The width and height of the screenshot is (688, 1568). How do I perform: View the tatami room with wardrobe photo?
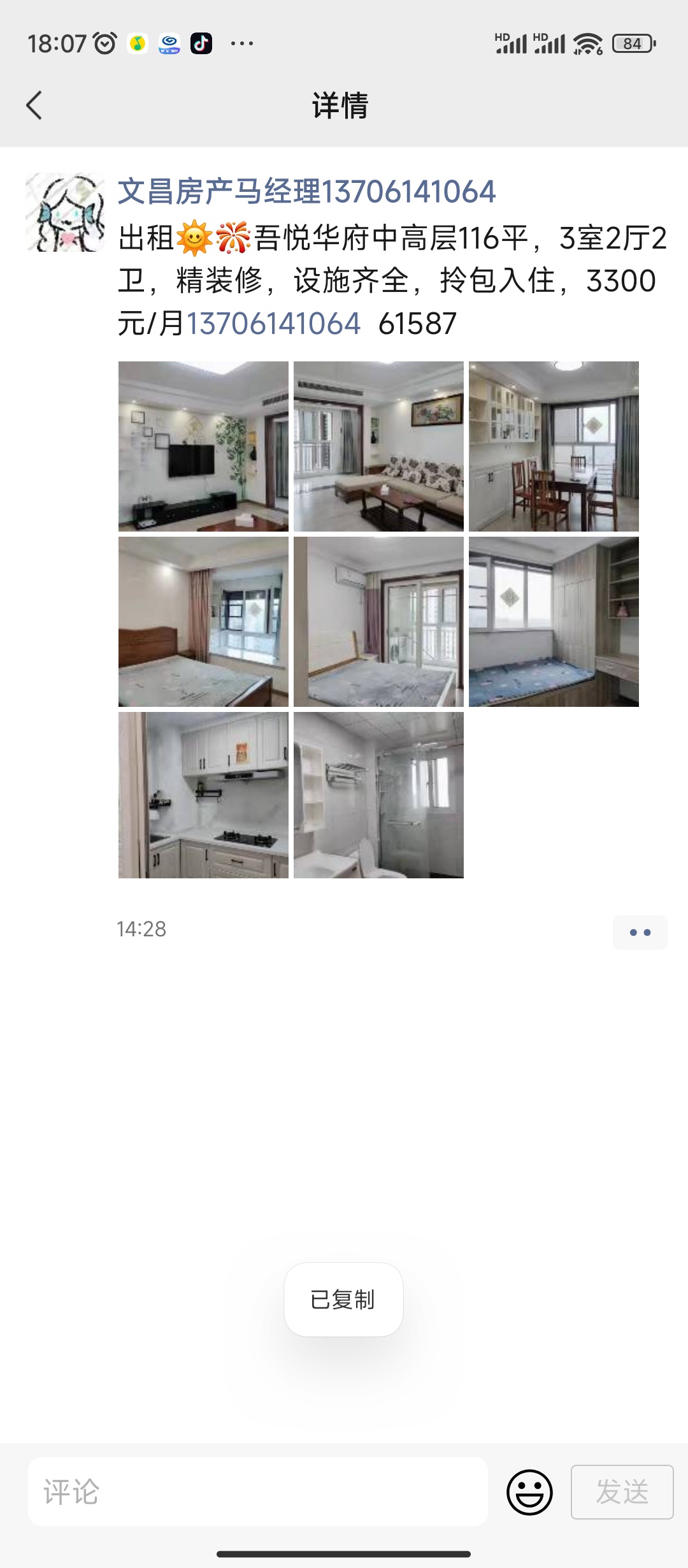point(554,621)
